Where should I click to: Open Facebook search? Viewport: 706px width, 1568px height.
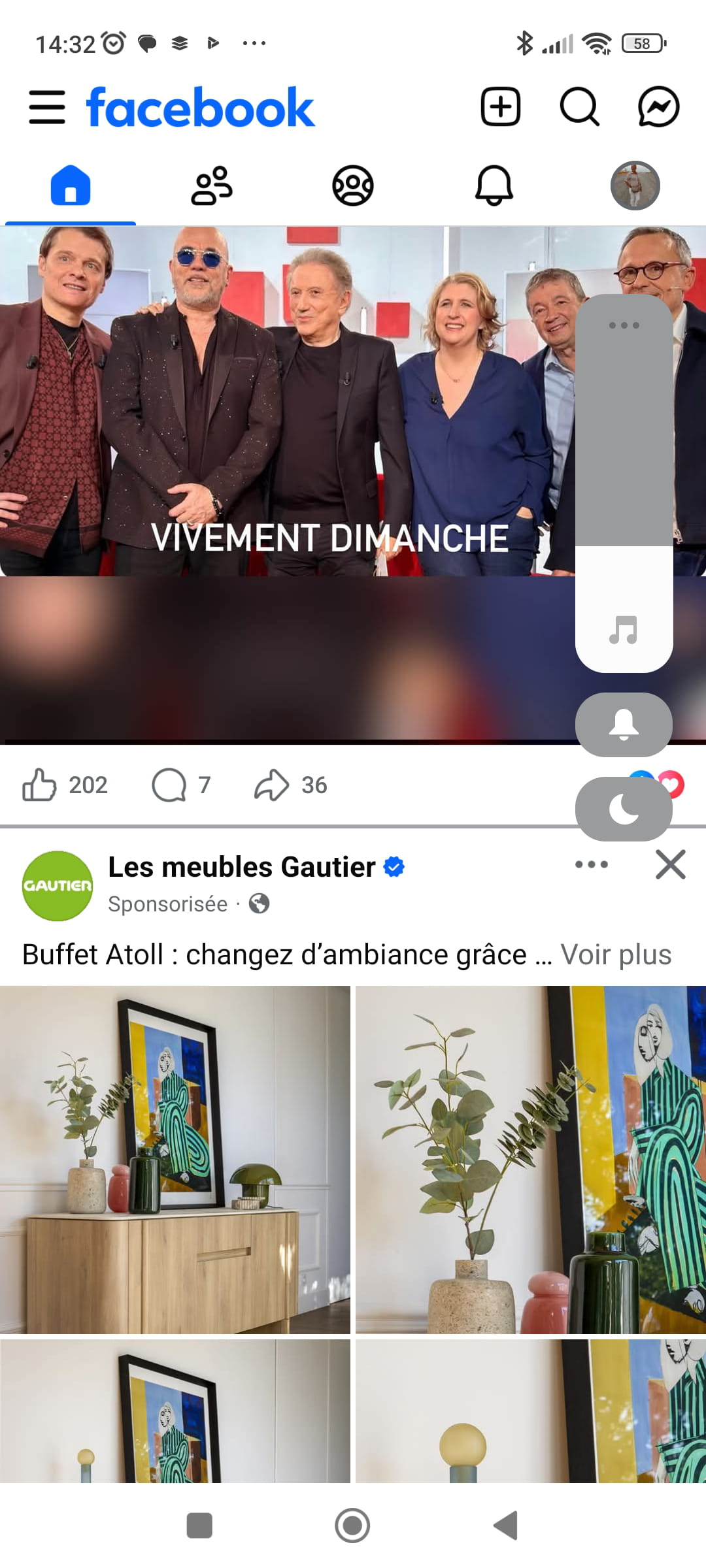coord(579,106)
